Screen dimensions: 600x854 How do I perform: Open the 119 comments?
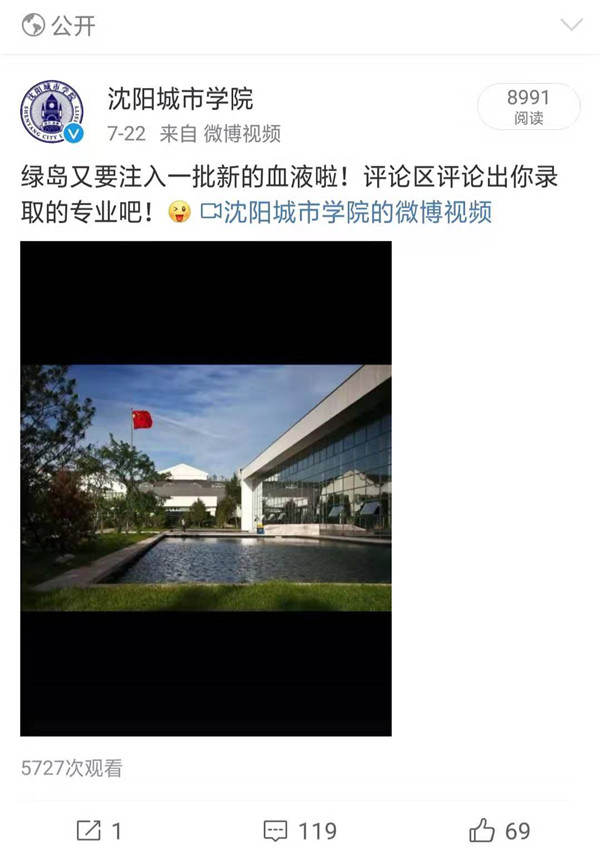pos(299,830)
